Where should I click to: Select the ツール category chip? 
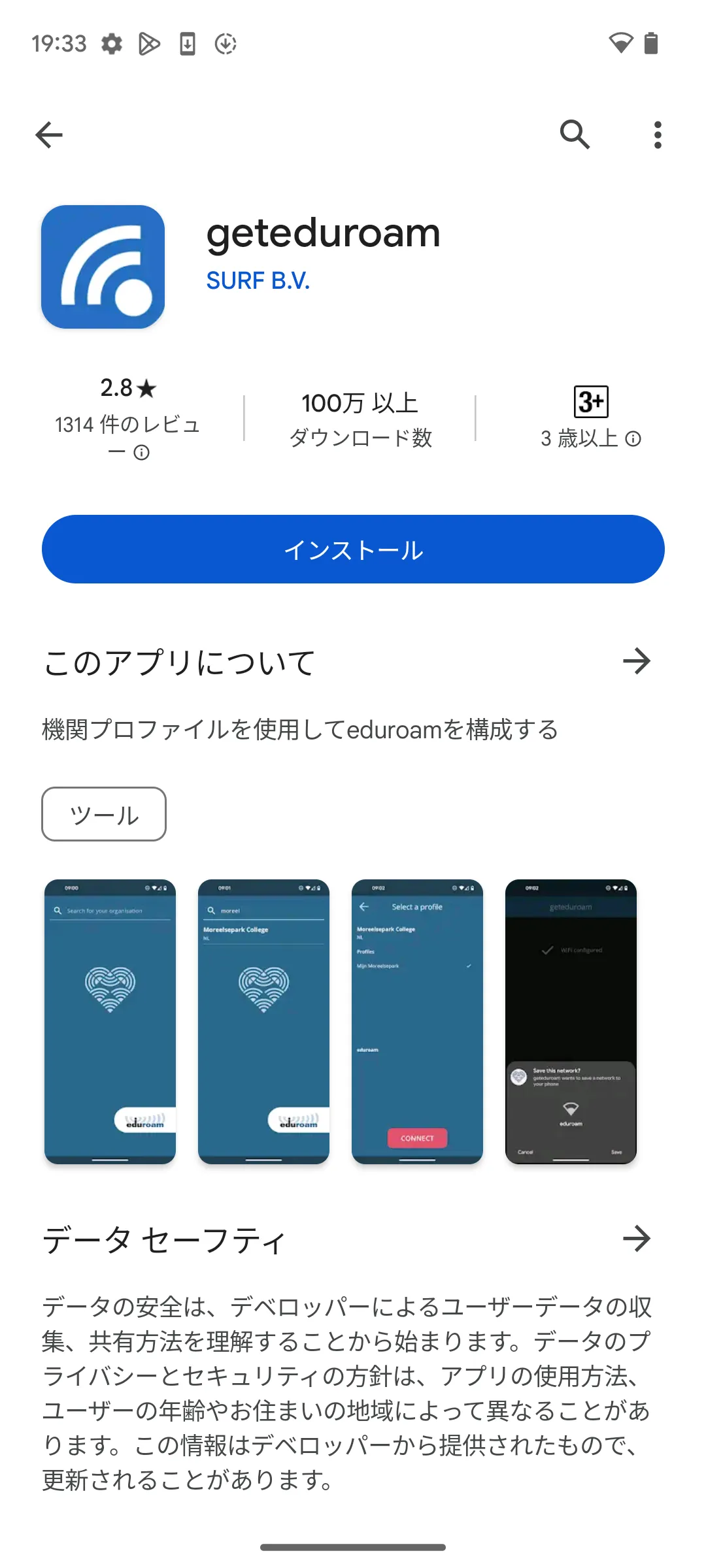(104, 814)
